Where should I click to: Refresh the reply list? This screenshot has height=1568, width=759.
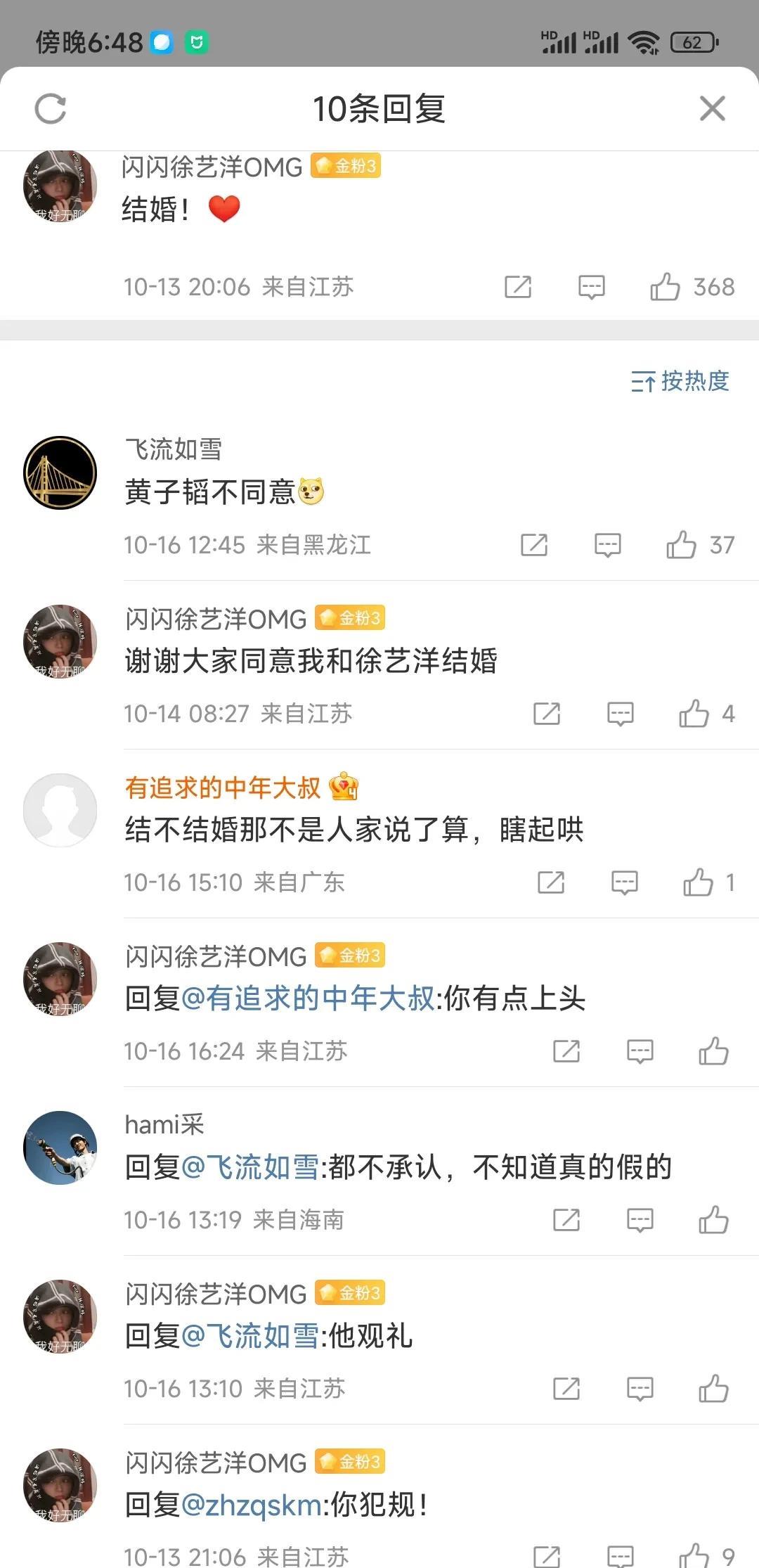[x=50, y=109]
